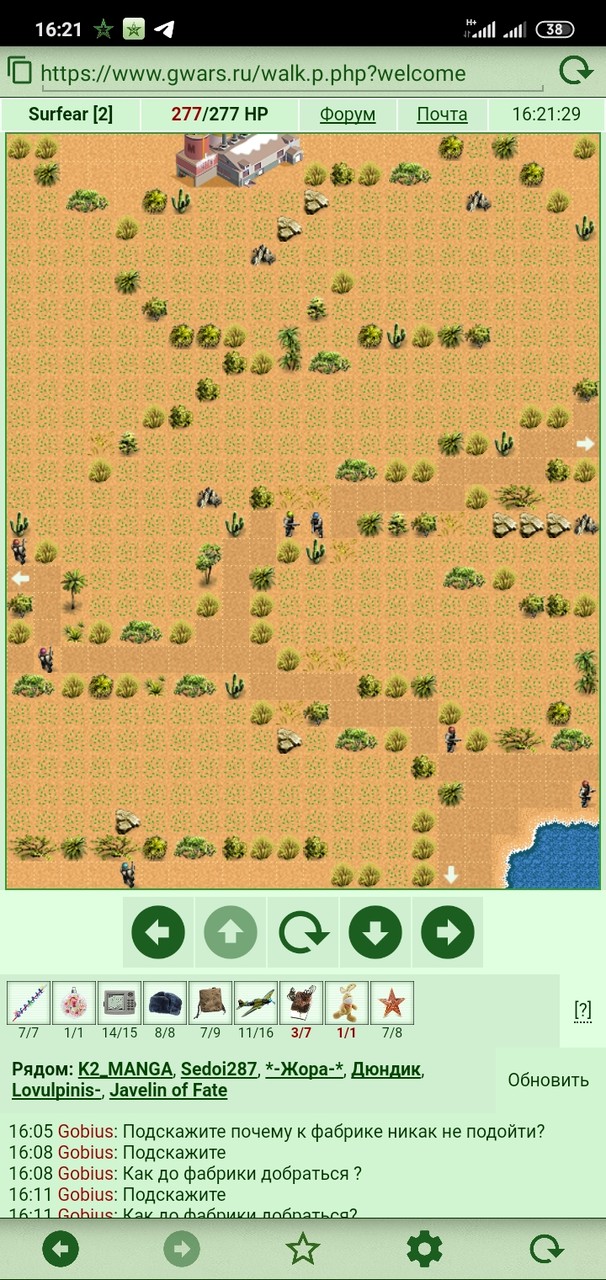Open the [?] help link

point(583,1010)
